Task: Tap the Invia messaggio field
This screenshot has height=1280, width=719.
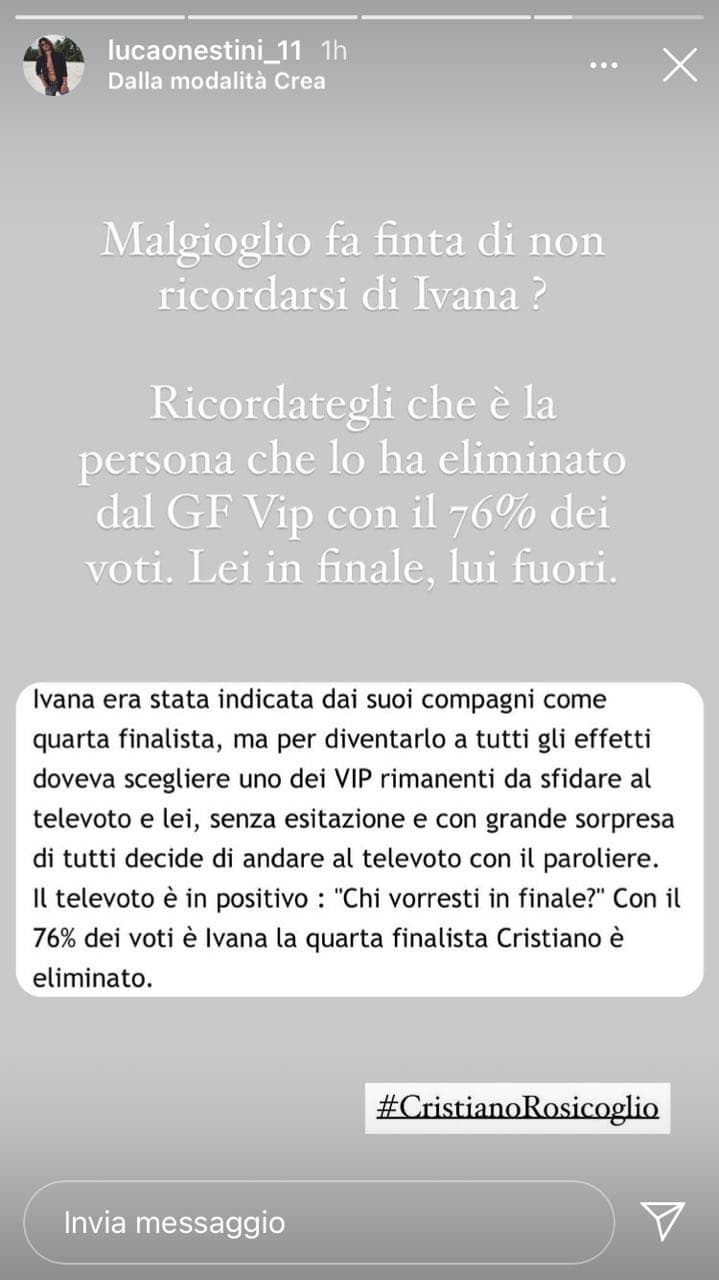Action: click(x=318, y=1222)
